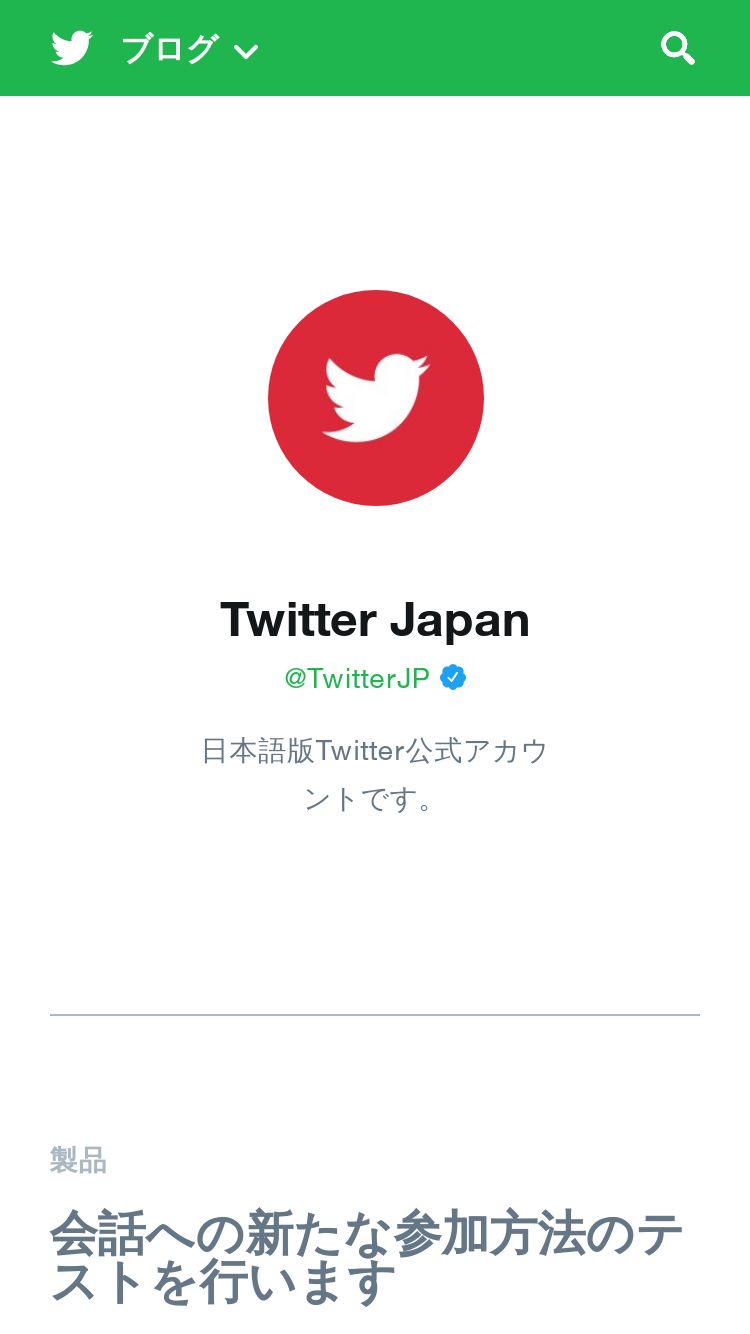The height and width of the screenshot is (1334, 750).
Task: Select the 製品 category tag
Action: click(78, 1160)
